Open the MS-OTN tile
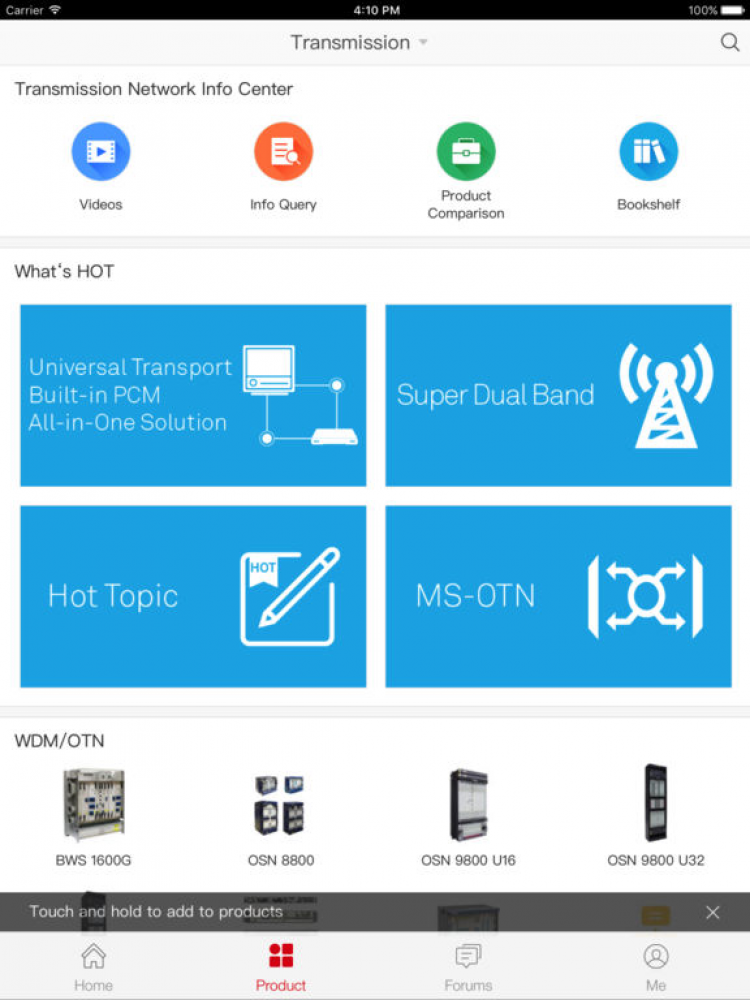Image resolution: width=750 pixels, height=1000 pixels. pyautogui.click(x=558, y=596)
